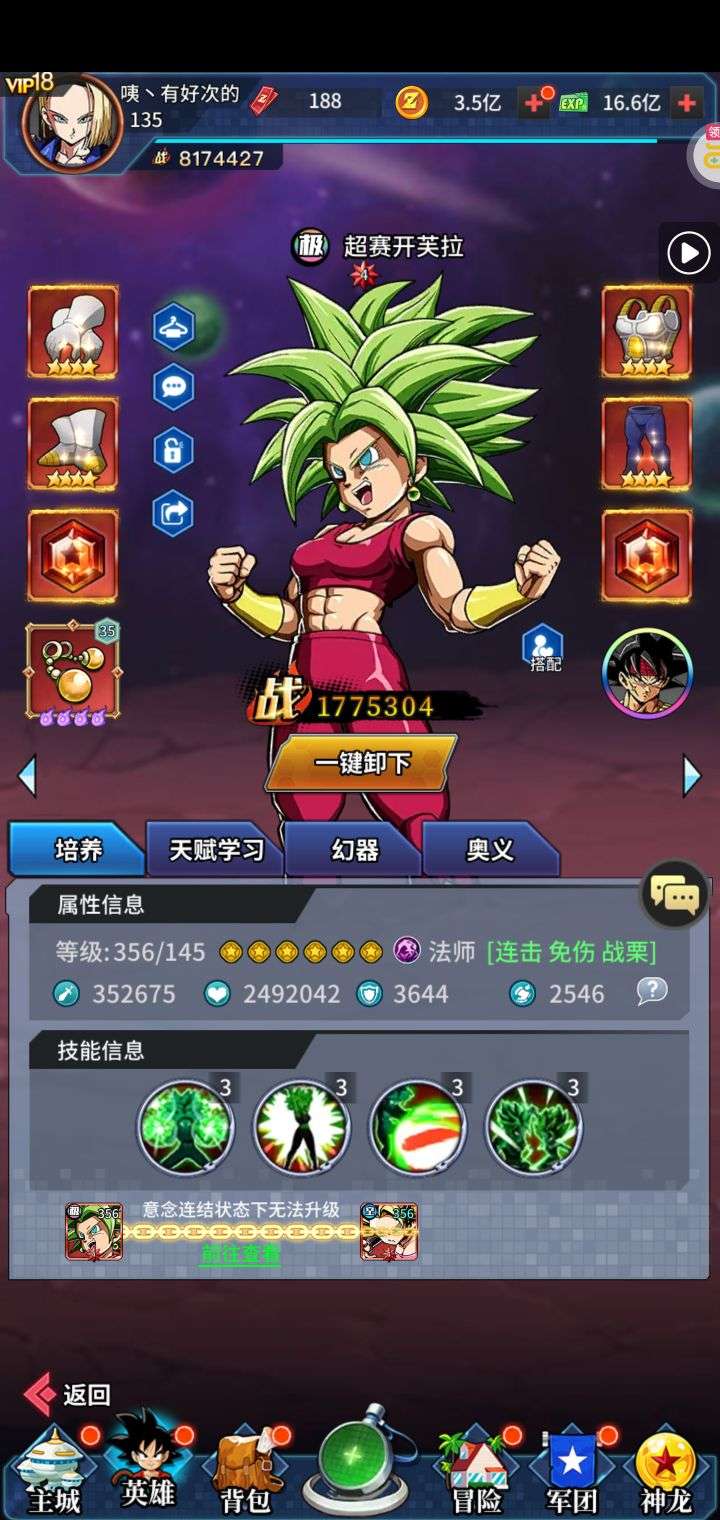
Task: Tap the 搭配 lineup icon
Action: point(543,648)
